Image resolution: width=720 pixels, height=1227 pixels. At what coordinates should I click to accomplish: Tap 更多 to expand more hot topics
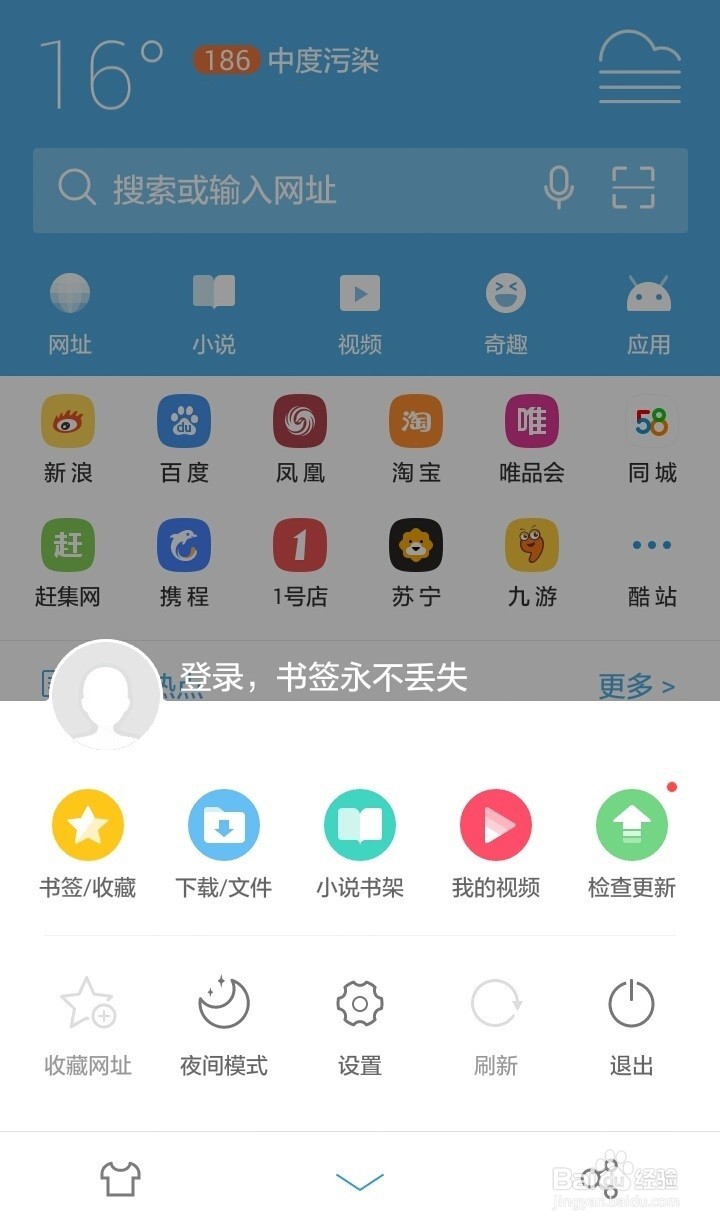637,687
